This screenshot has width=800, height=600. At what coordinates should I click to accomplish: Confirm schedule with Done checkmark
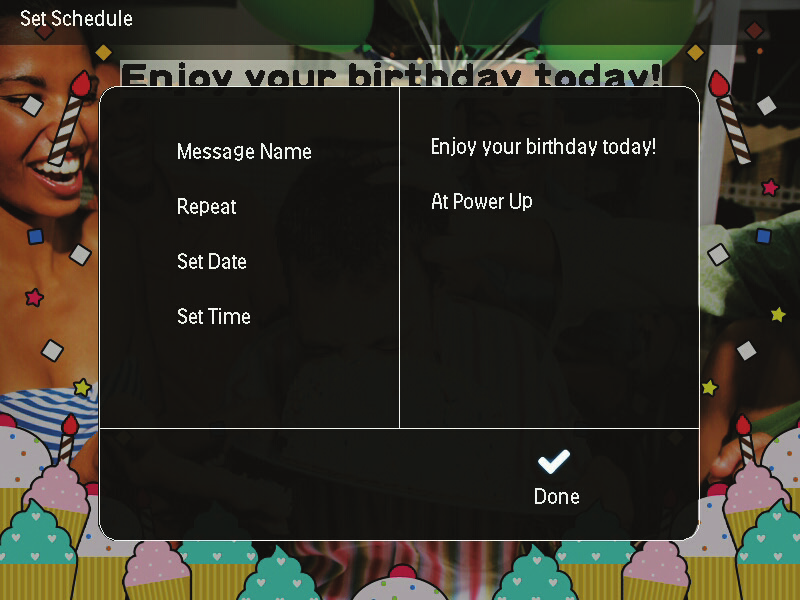coord(555,475)
